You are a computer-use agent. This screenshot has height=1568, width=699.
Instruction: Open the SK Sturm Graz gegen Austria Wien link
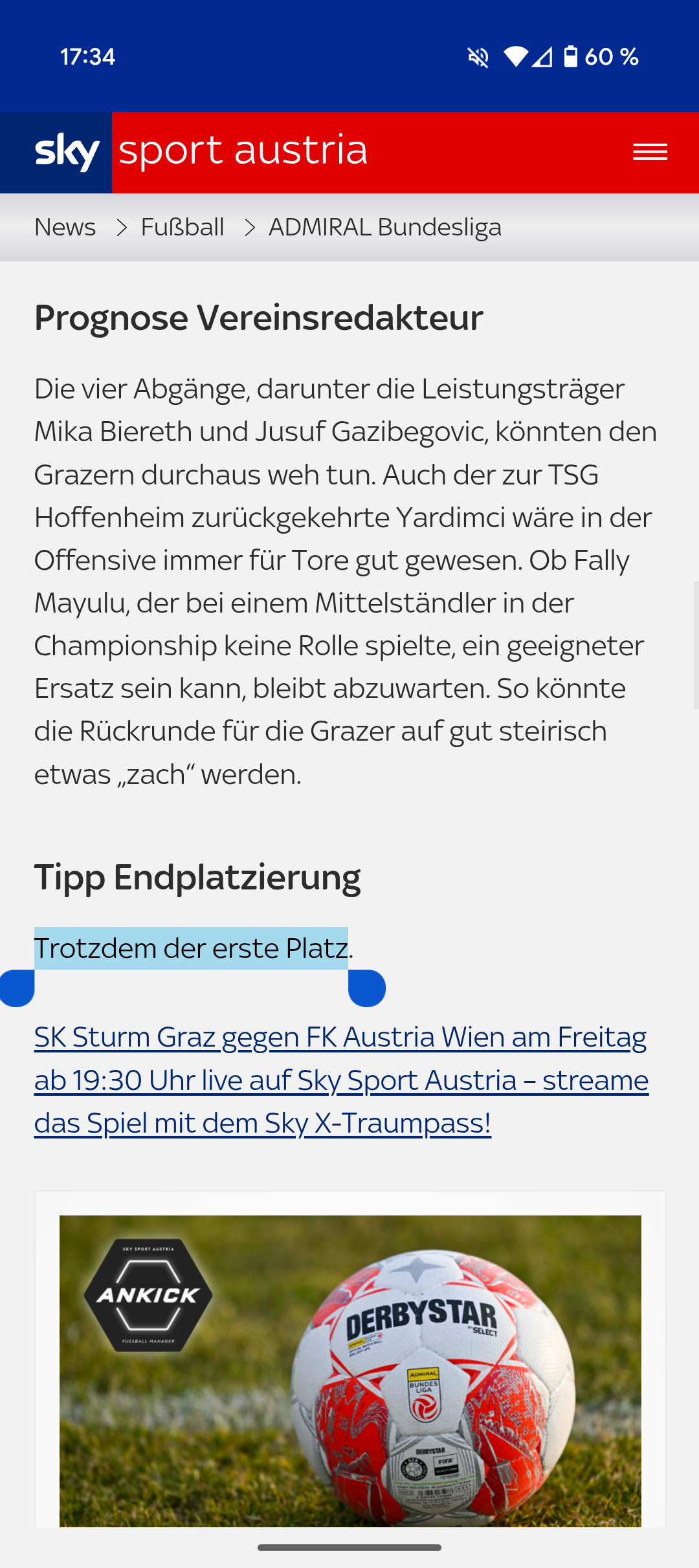341,1080
